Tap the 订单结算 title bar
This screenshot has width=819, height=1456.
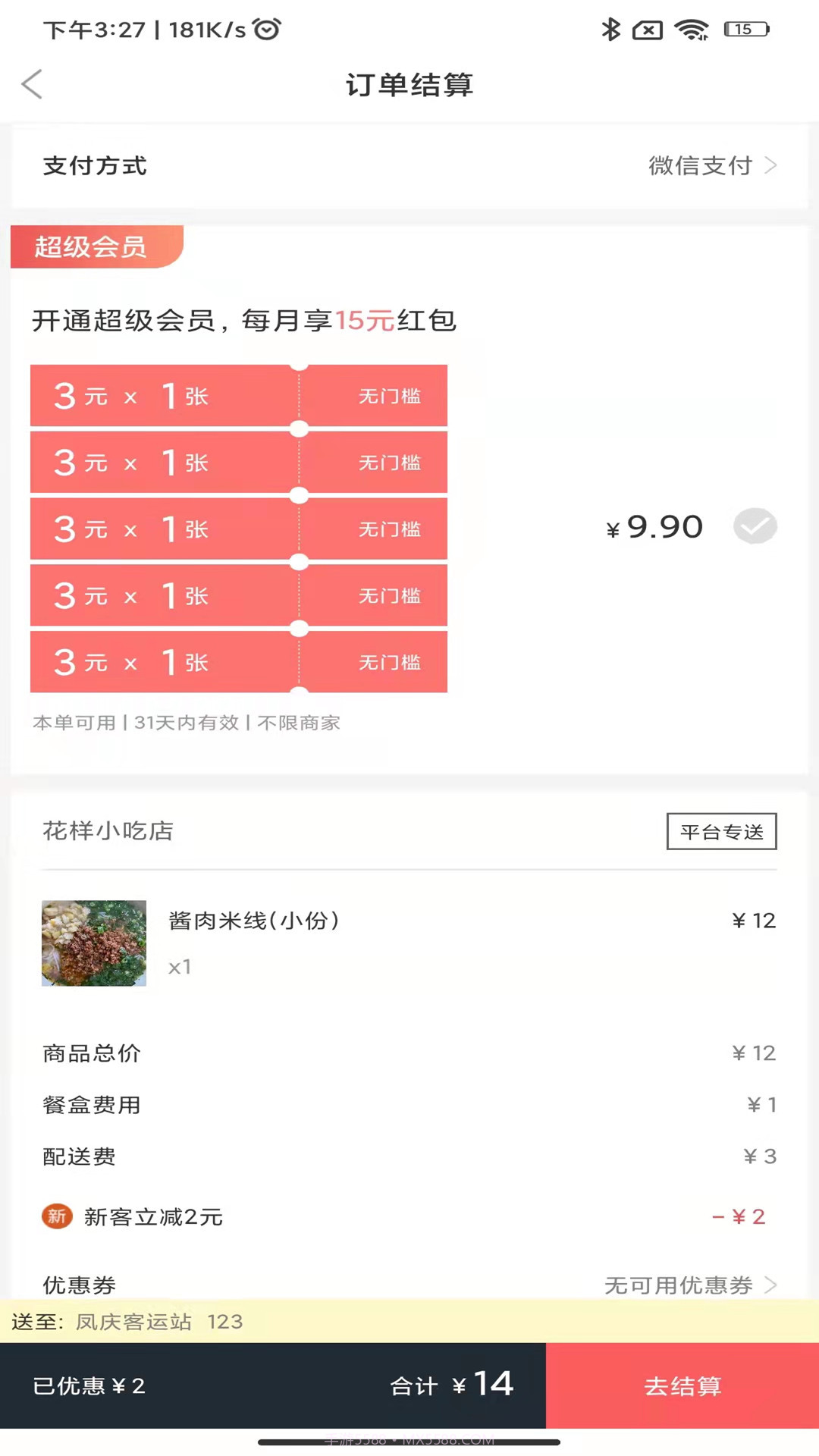pyautogui.click(x=409, y=85)
